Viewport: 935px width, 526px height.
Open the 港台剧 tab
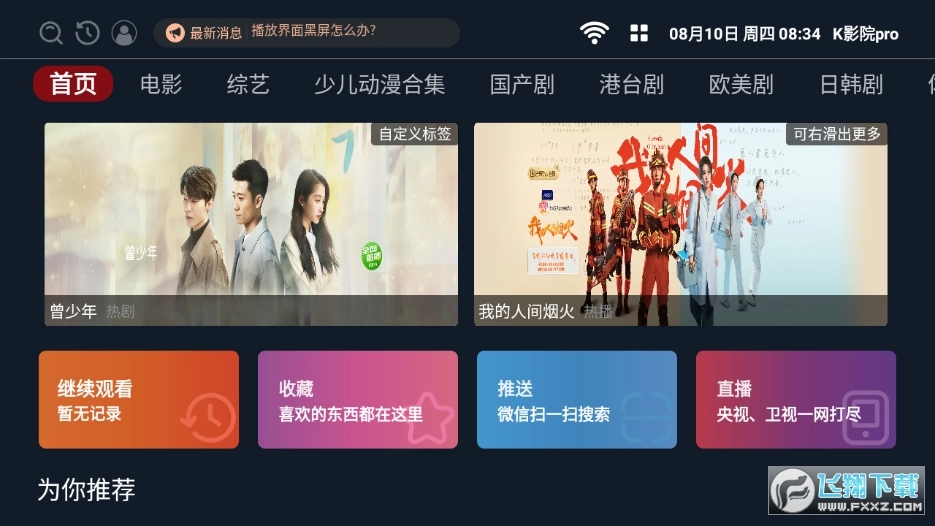632,84
